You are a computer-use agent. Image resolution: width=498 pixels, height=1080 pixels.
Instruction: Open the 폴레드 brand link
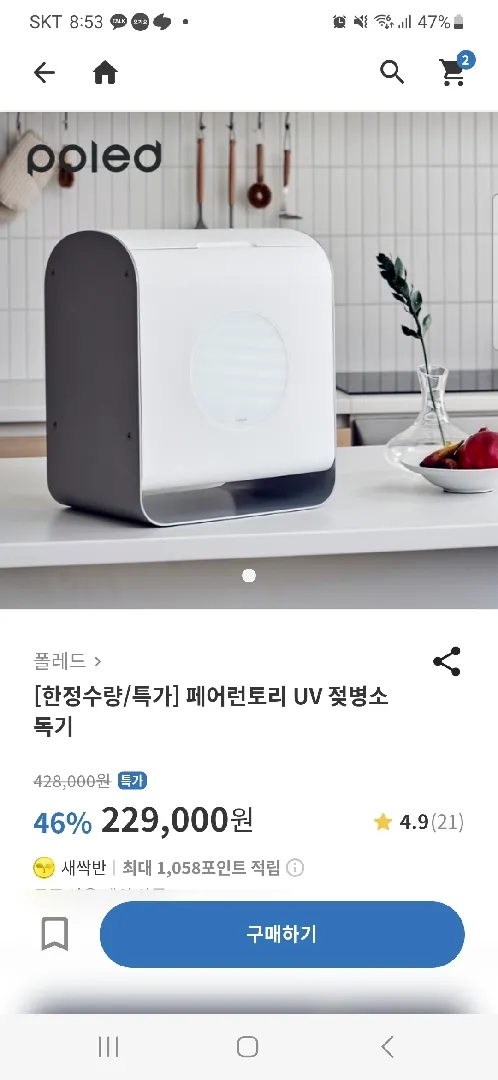[x=68, y=661]
